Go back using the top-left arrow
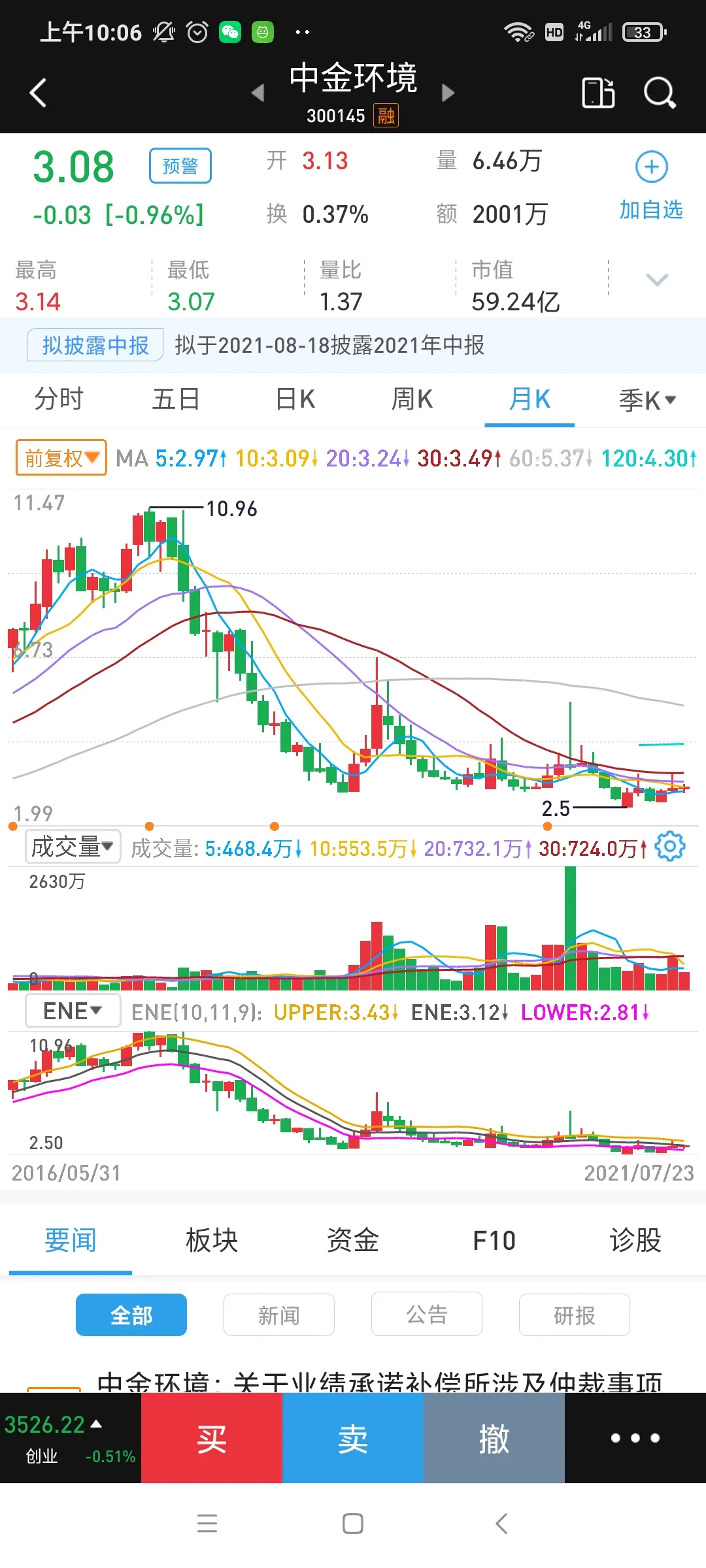This screenshot has height=1568, width=706. 38,92
